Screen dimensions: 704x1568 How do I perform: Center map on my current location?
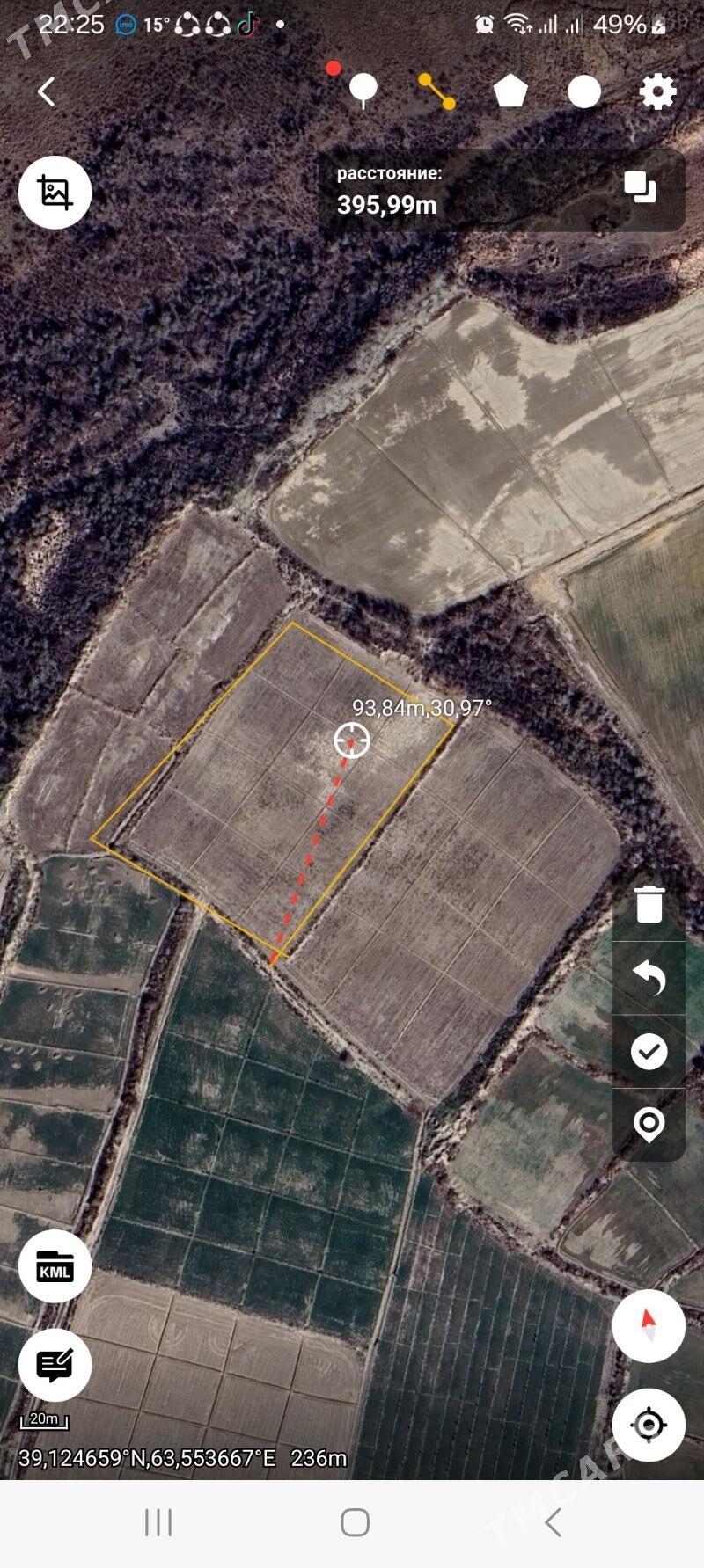649,1425
